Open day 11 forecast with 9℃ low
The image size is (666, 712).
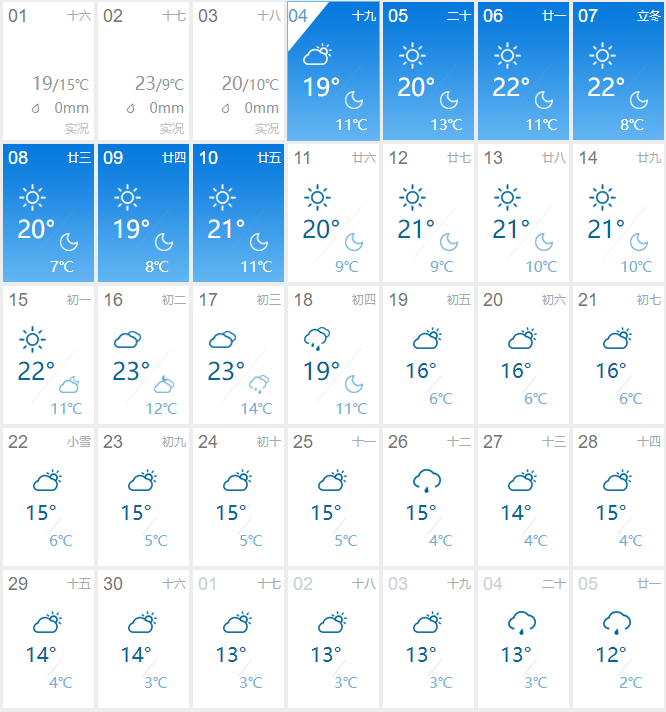click(333, 213)
